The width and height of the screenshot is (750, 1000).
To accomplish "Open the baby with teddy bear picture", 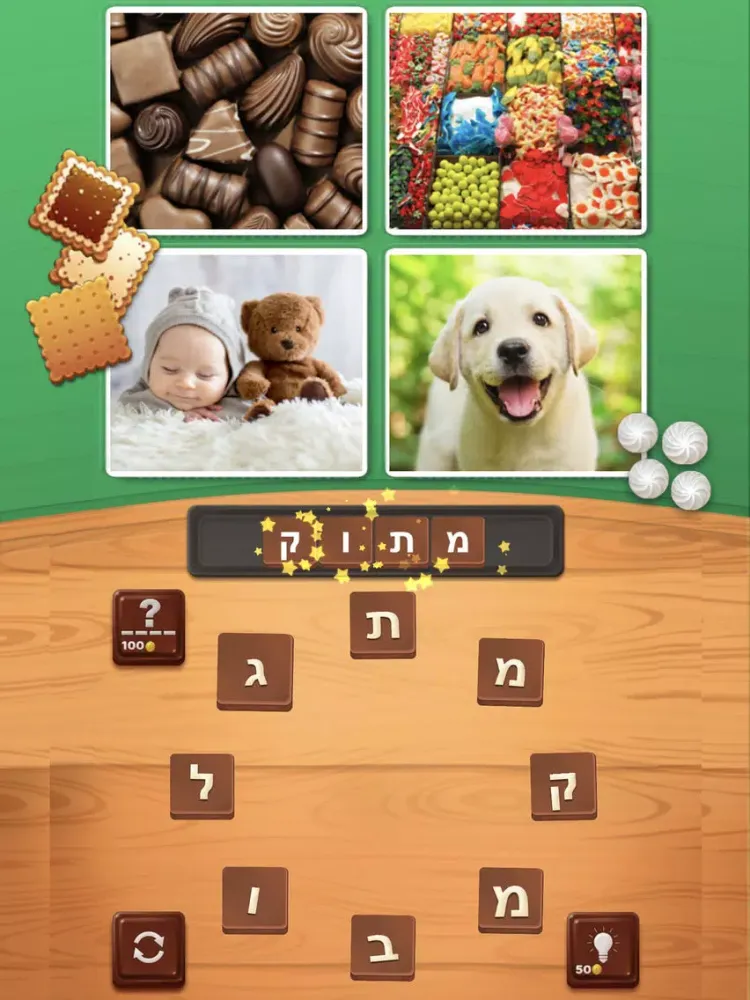I will [x=237, y=362].
